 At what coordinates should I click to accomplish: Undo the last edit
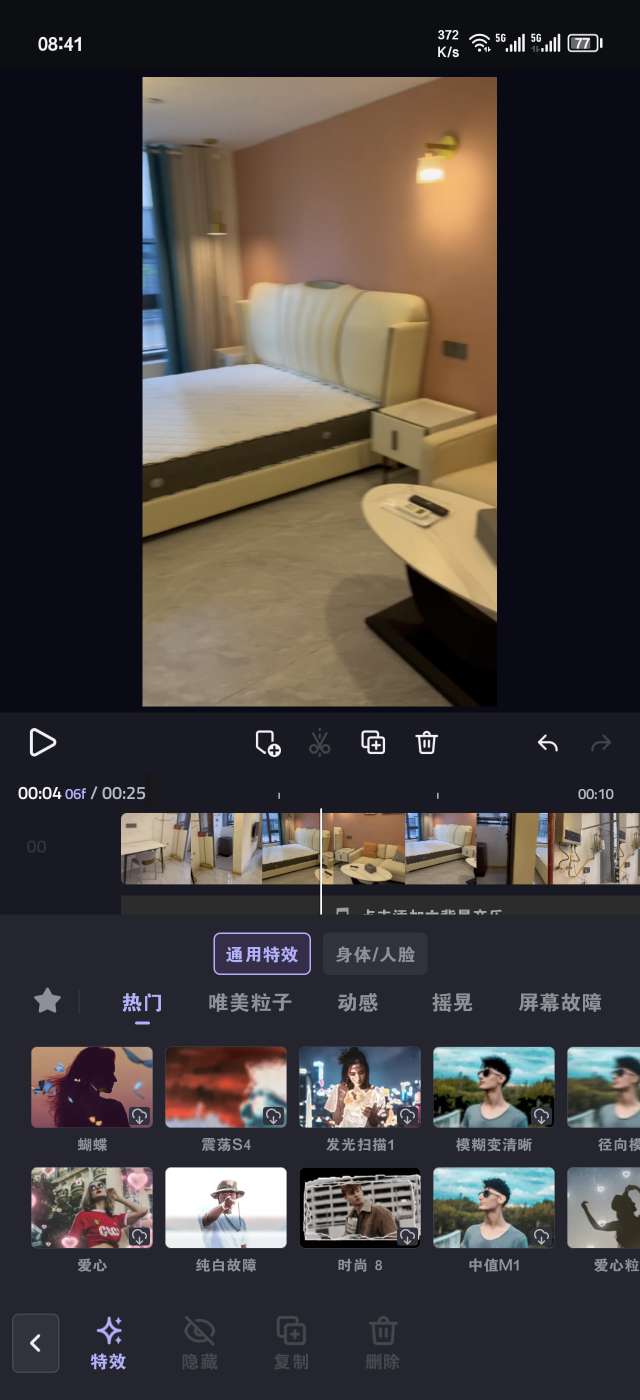tap(547, 743)
